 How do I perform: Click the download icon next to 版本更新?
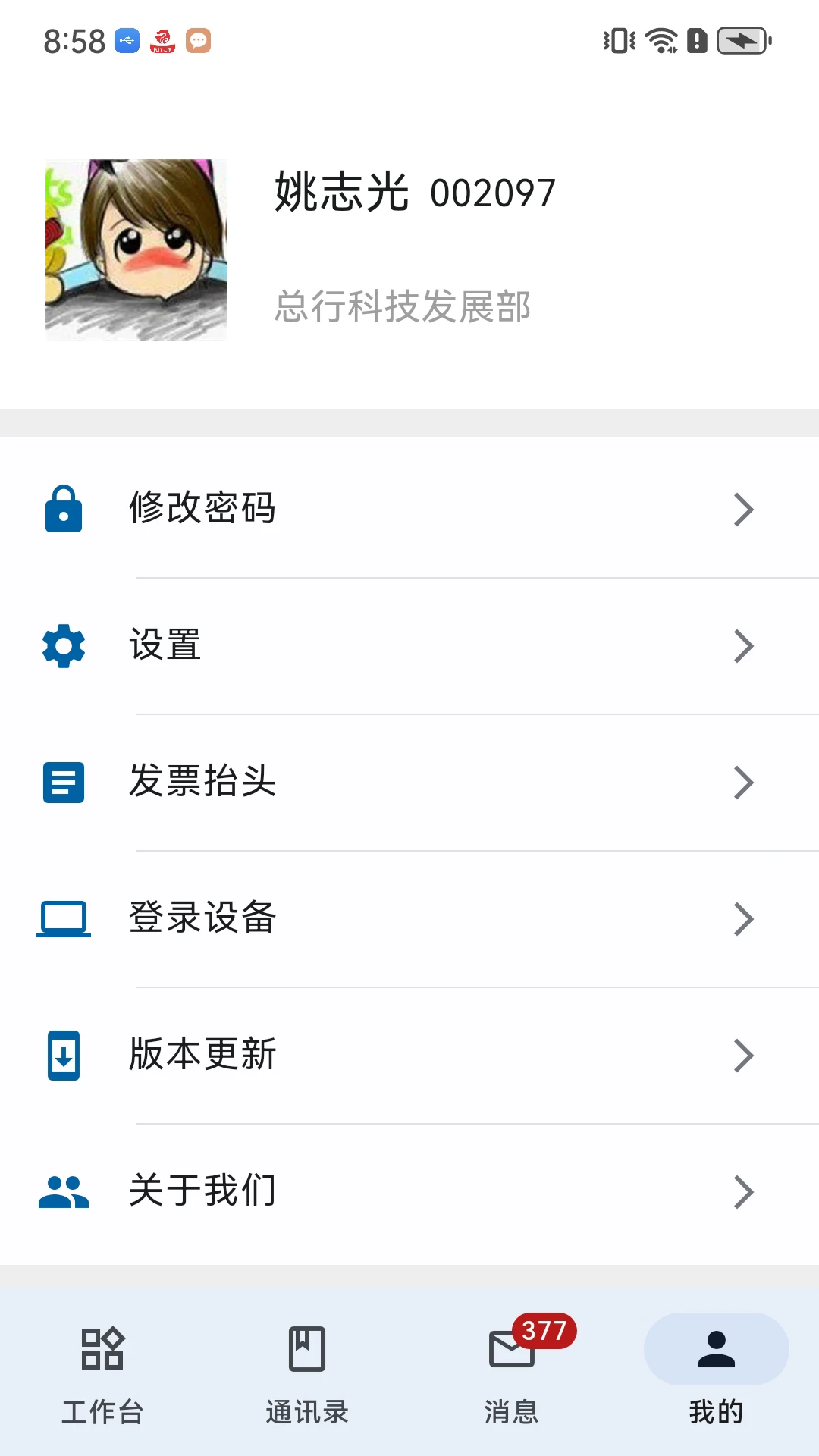[x=63, y=1055]
